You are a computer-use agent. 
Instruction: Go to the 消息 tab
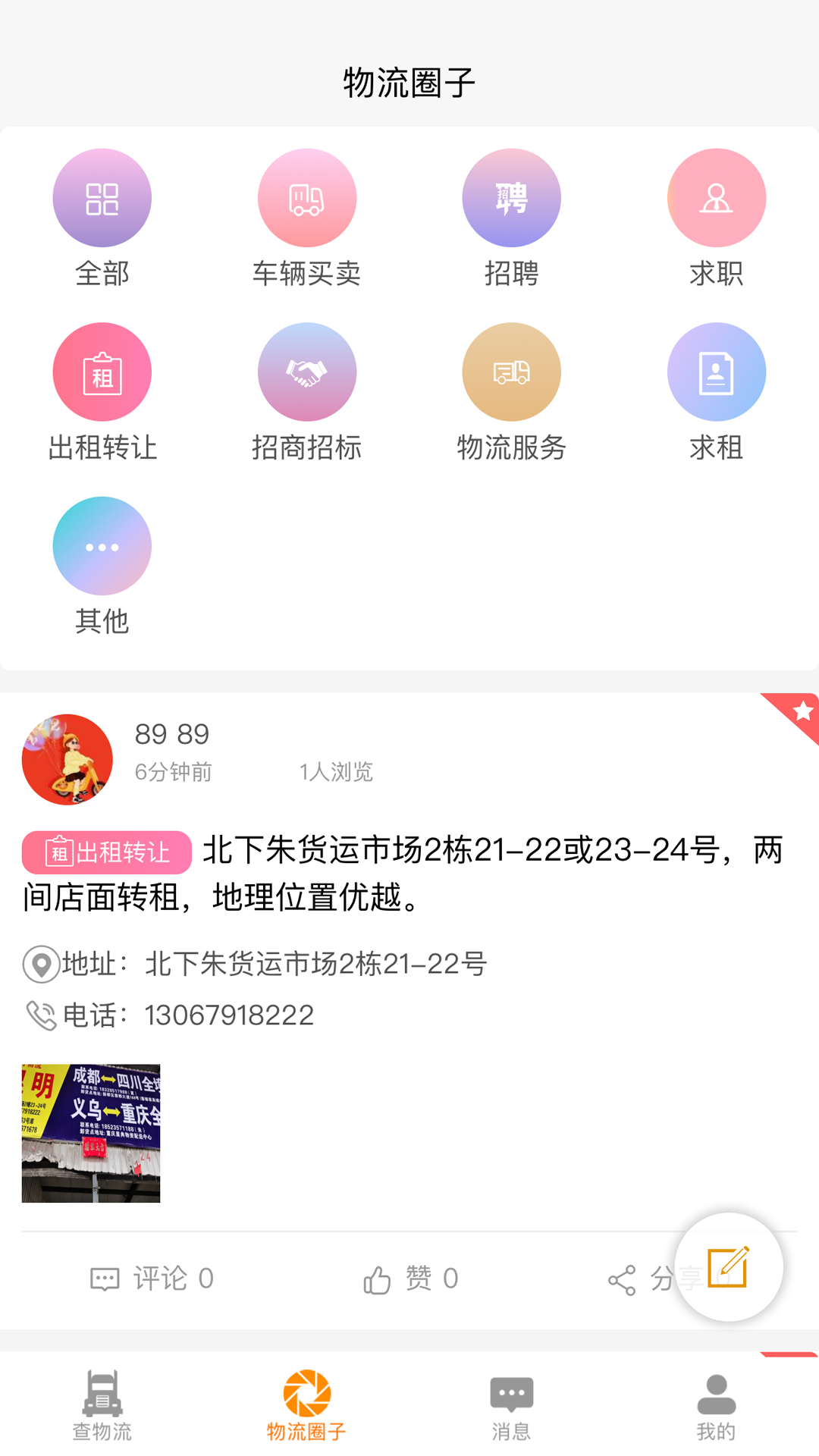pyautogui.click(x=511, y=1404)
